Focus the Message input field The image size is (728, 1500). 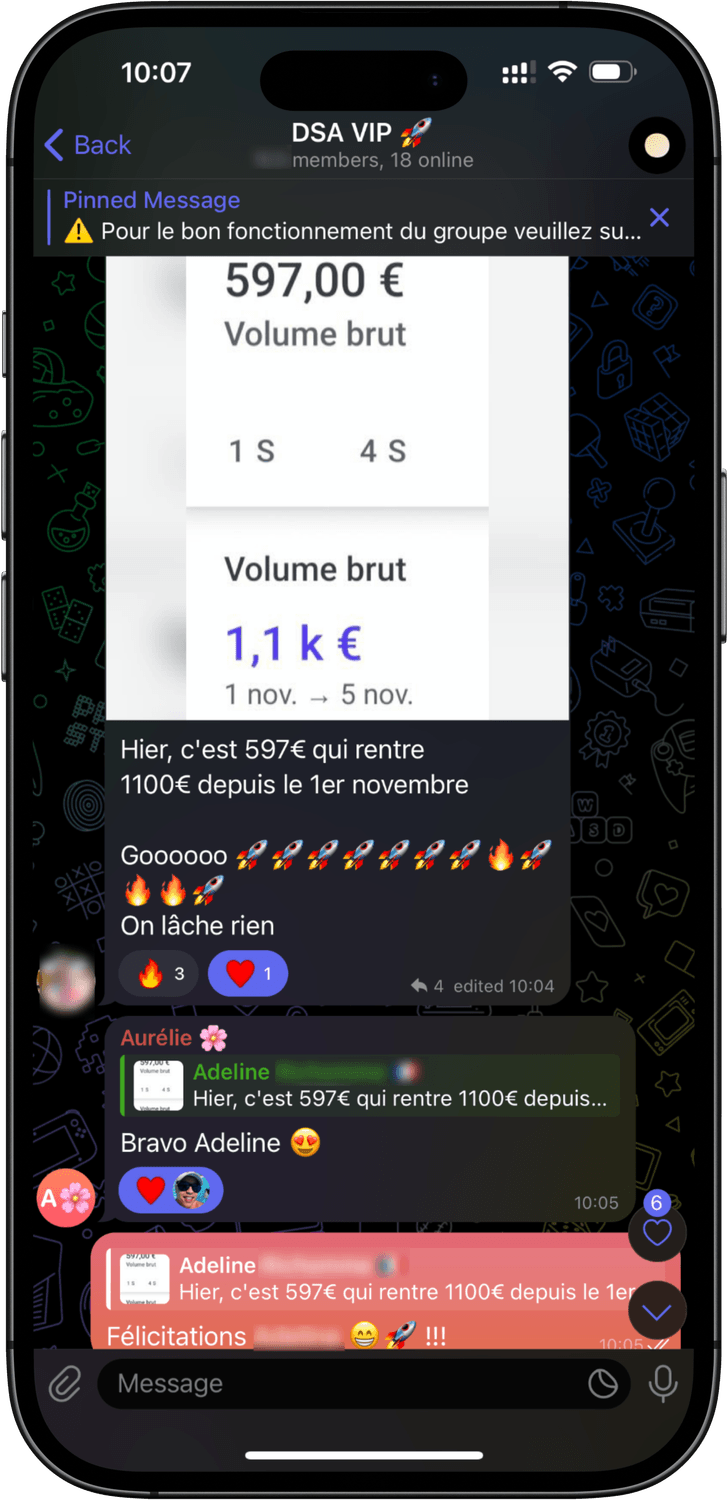tap(340, 1384)
